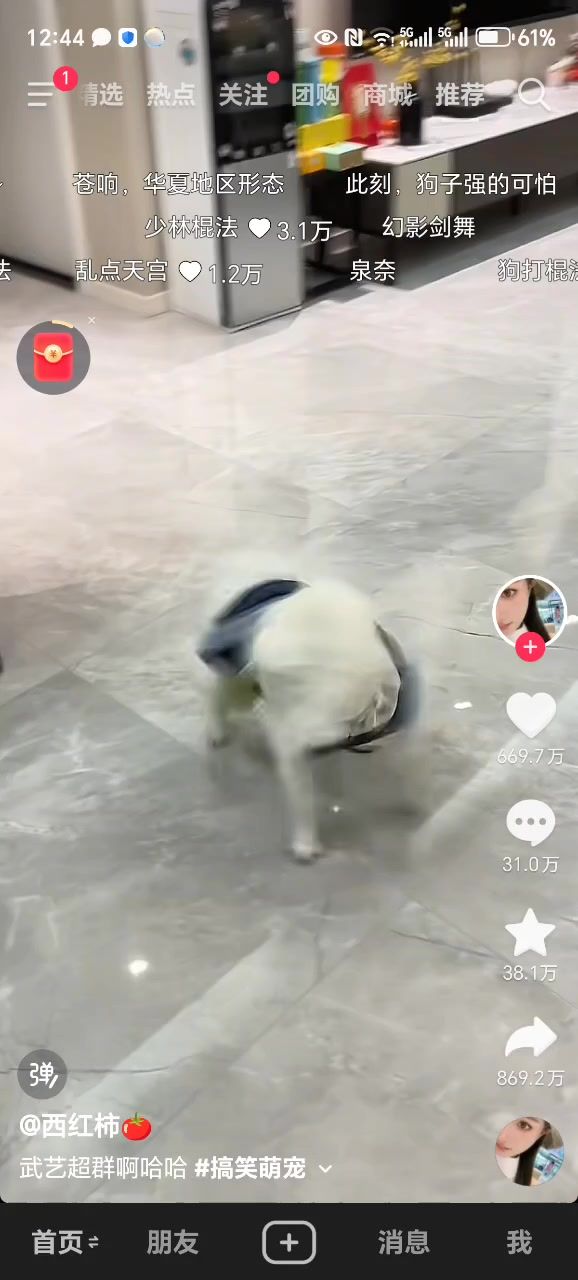
Task: Open the 消息 messages tab
Action: click(404, 1242)
